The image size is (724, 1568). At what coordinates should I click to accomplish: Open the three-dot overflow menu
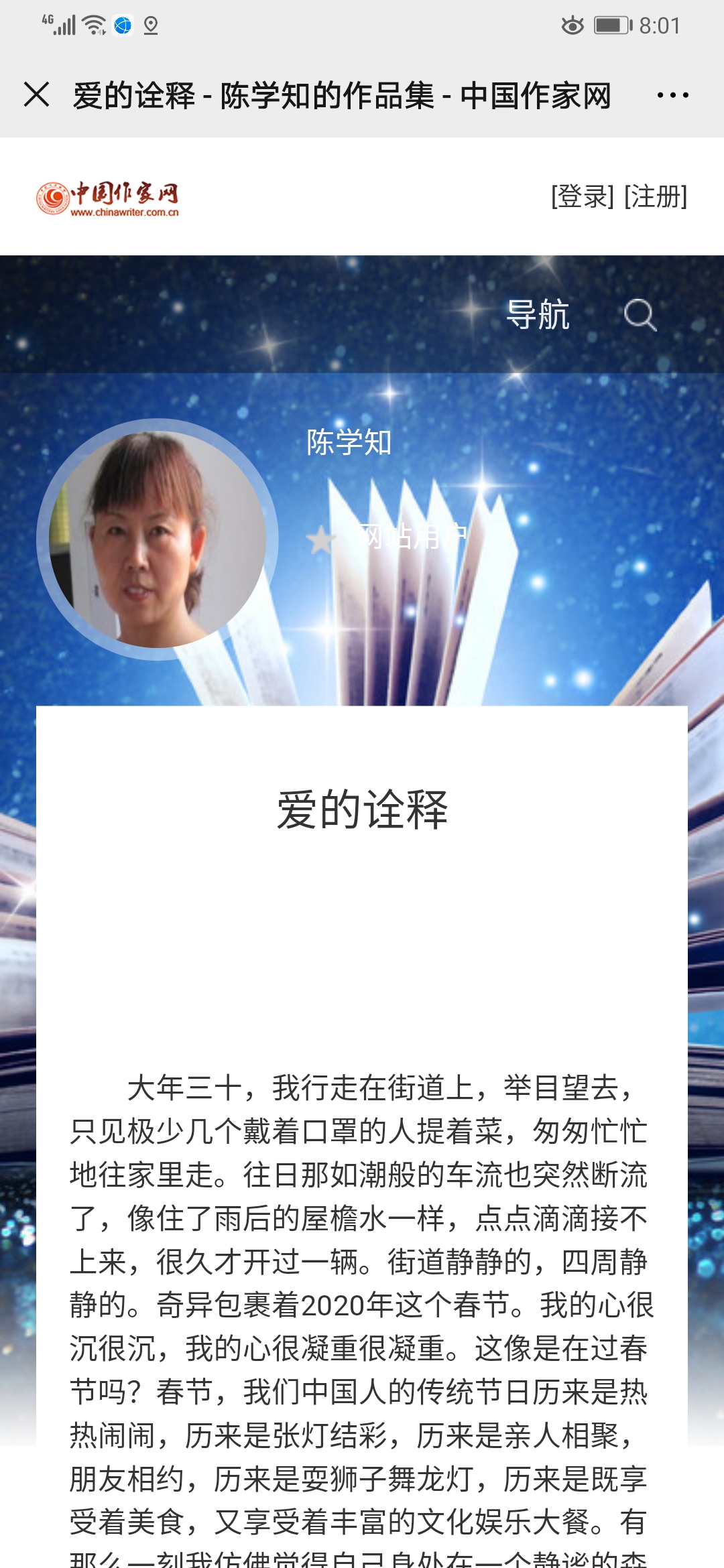pyautogui.click(x=672, y=95)
